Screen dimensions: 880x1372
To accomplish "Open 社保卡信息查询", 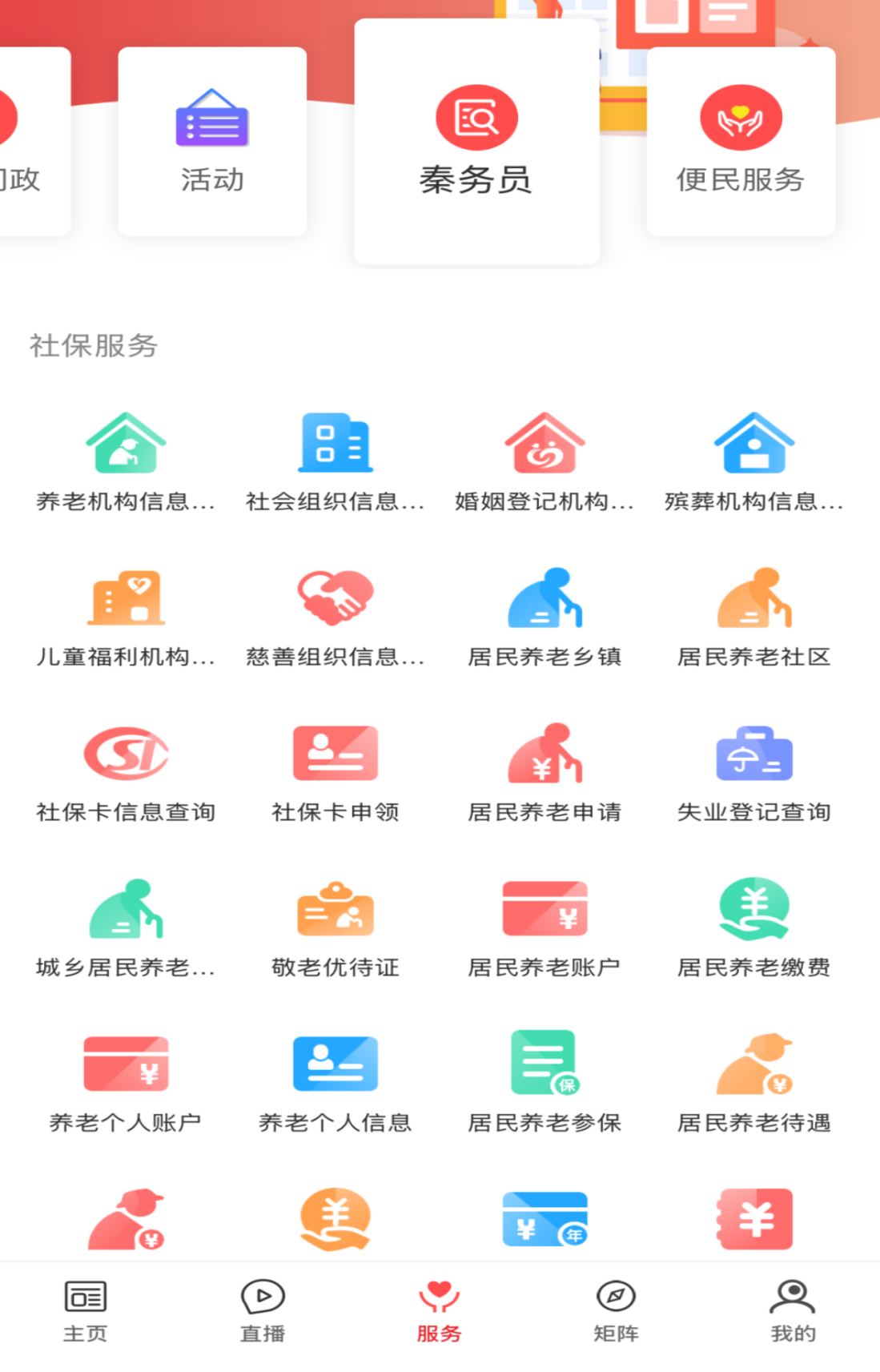I will pyautogui.click(x=126, y=772).
